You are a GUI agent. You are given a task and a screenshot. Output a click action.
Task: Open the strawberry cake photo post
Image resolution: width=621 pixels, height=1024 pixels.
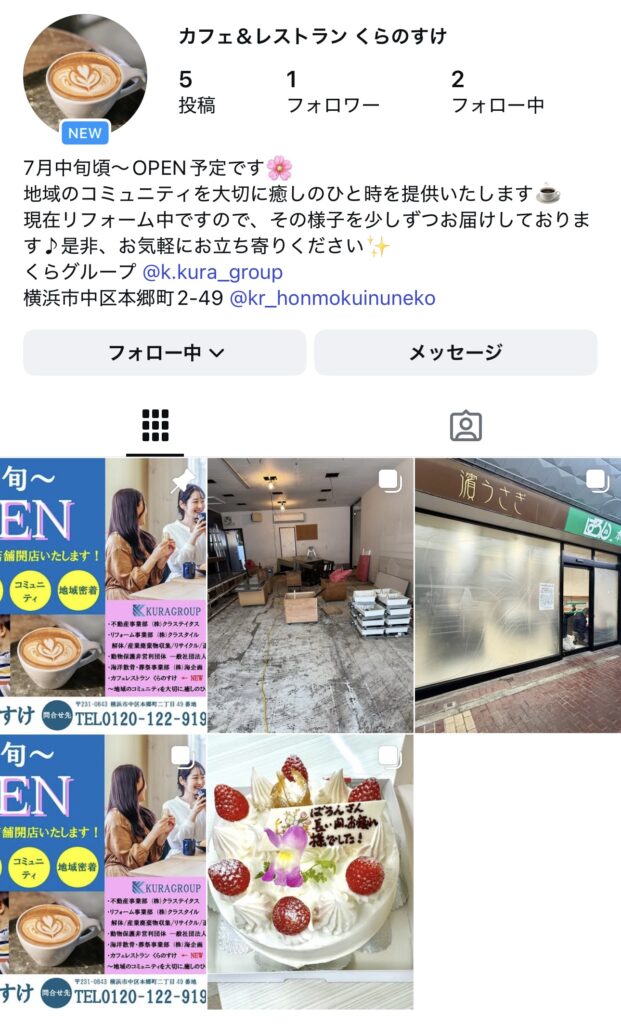[x=310, y=871]
